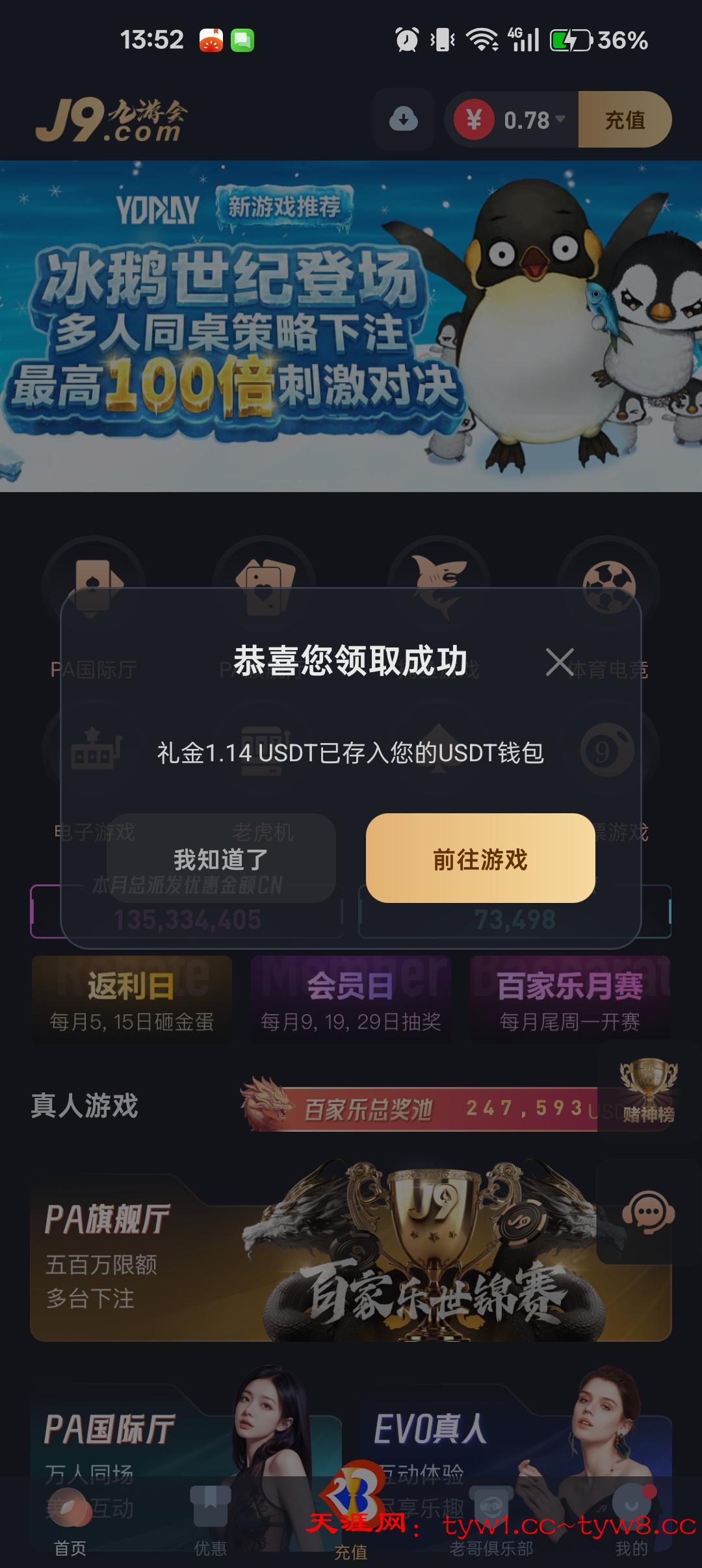
Task: Tap the 我知道了 button
Action: [x=221, y=858]
